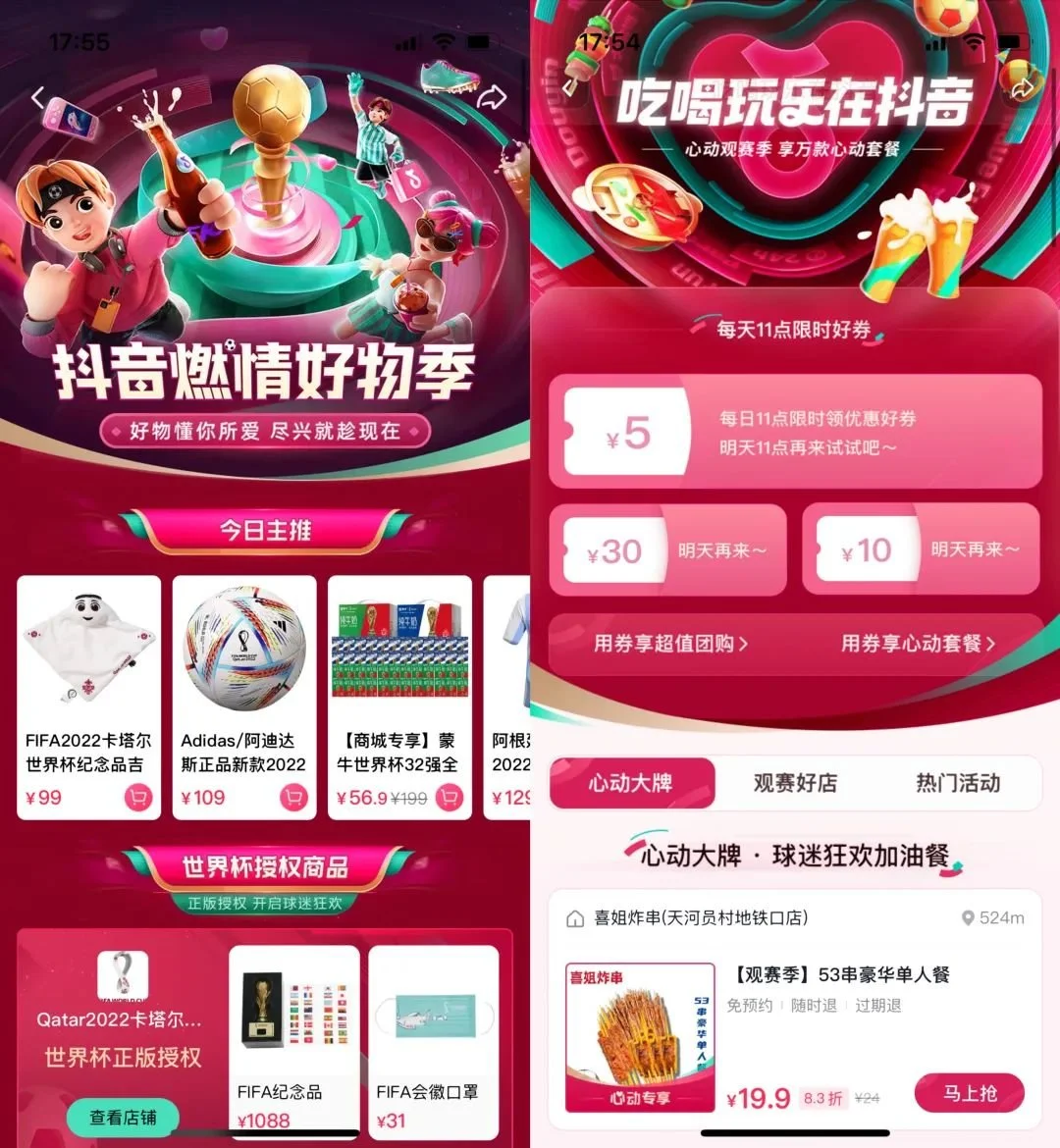Open 用券享心动套餐 link
The width and height of the screenshot is (1060, 1148).
click(917, 644)
